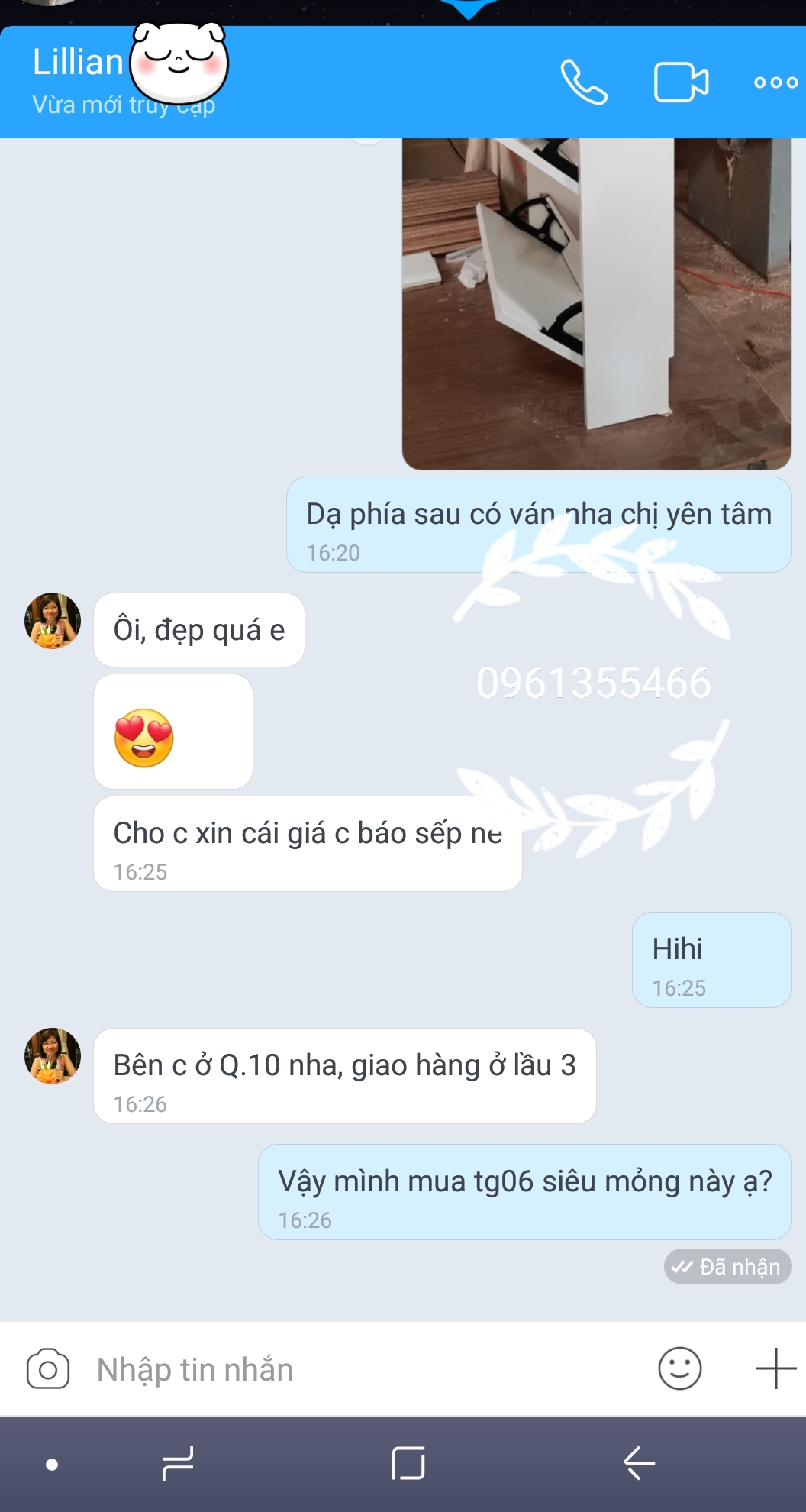Open the plus attachment menu
This screenshot has width=806, height=1512.
pyautogui.click(x=775, y=1369)
